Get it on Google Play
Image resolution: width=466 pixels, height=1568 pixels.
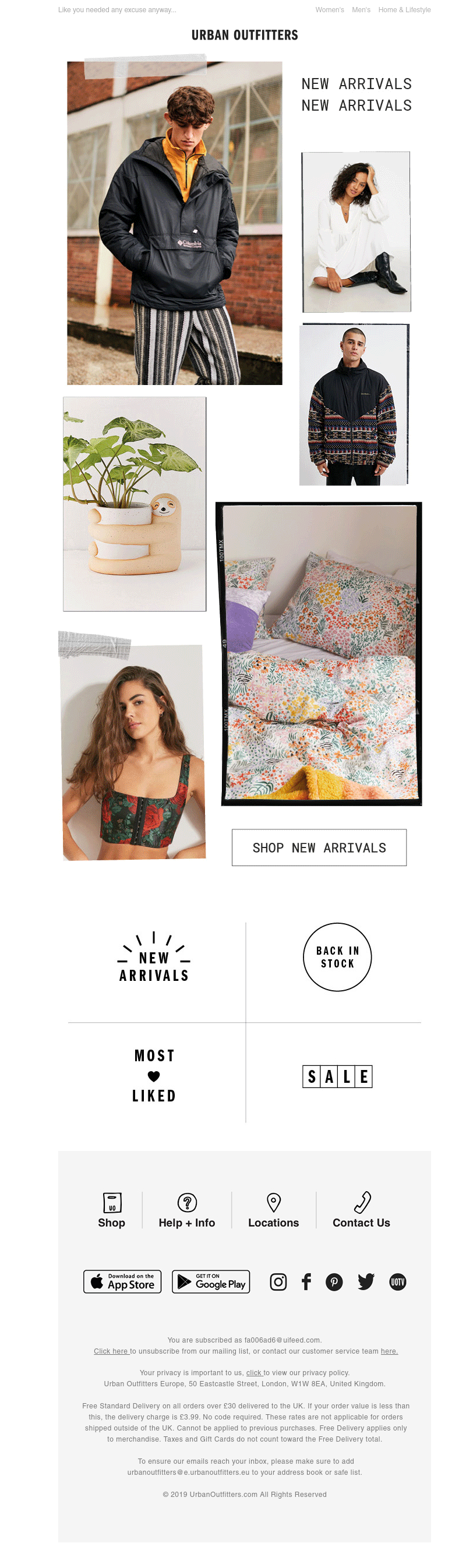click(x=211, y=1282)
